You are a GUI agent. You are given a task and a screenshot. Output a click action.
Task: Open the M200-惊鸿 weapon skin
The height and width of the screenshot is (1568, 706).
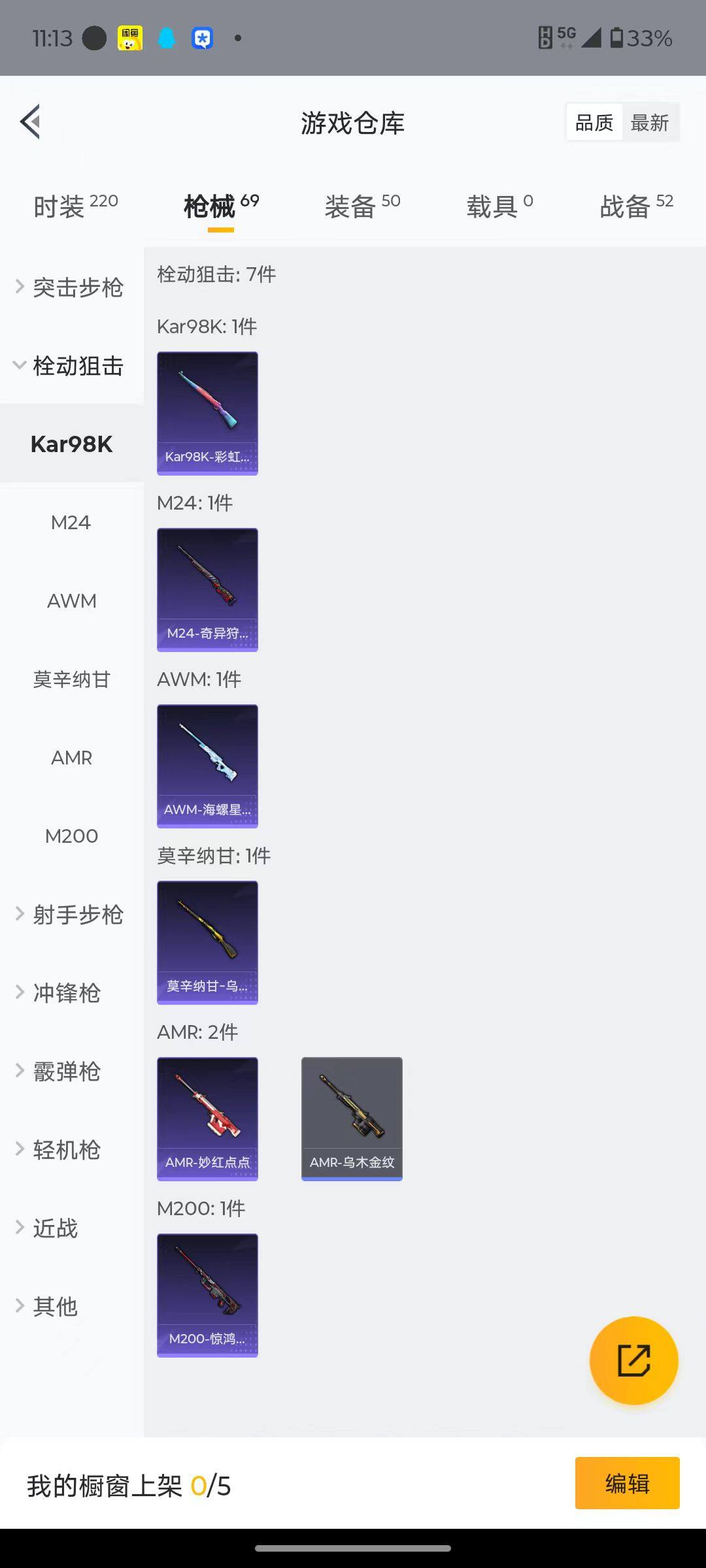[x=207, y=1296]
